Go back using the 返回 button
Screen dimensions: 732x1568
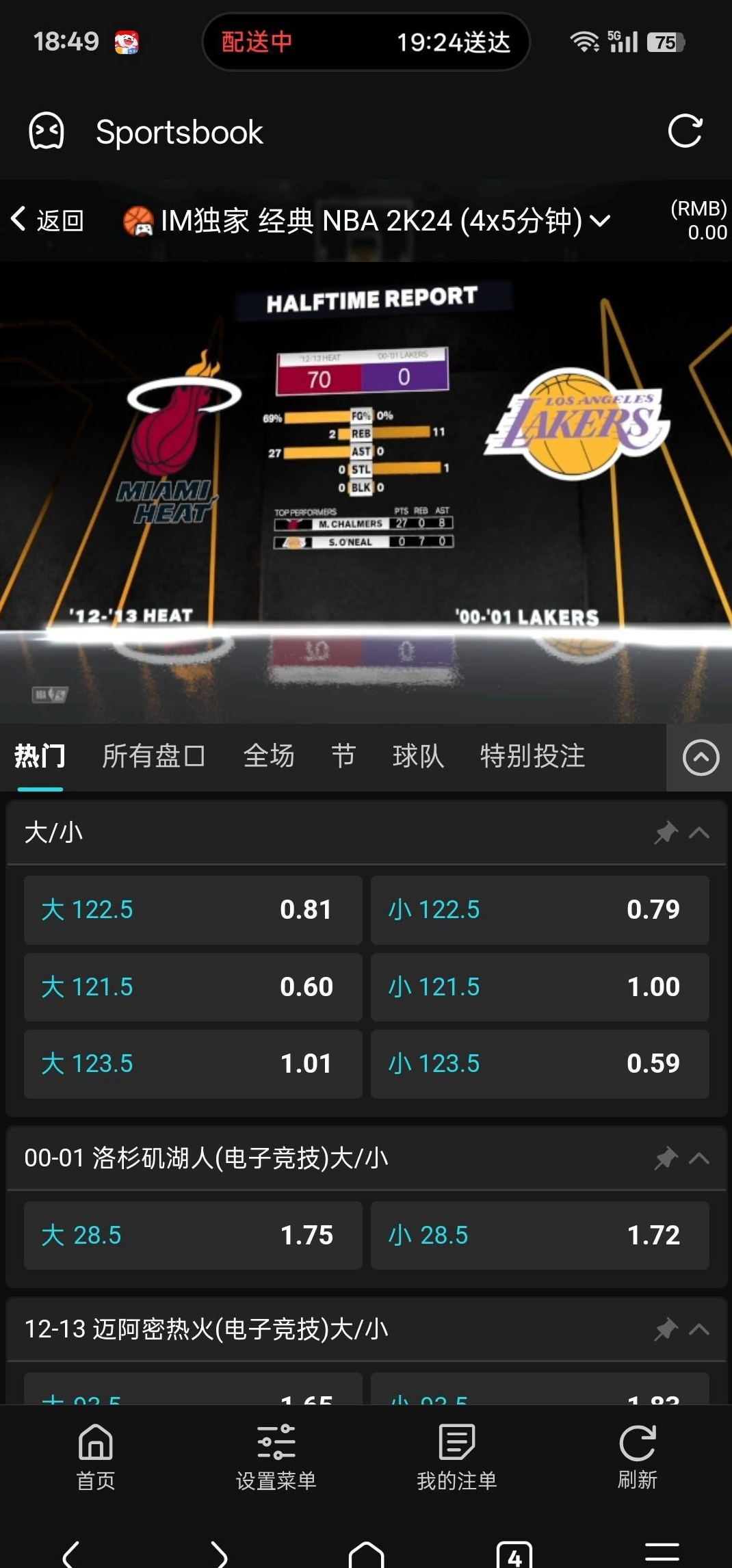48,220
